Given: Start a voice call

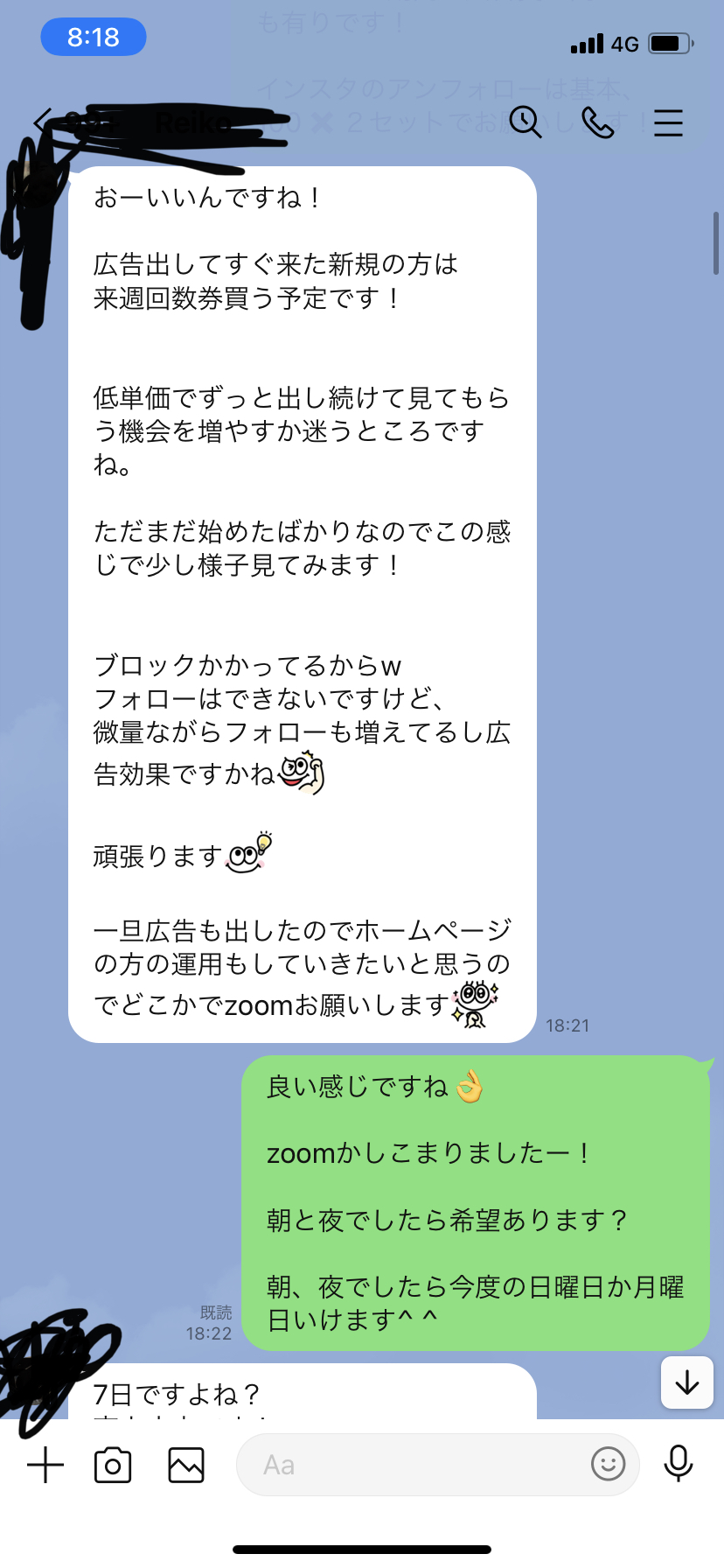Looking at the screenshot, I should (598, 123).
